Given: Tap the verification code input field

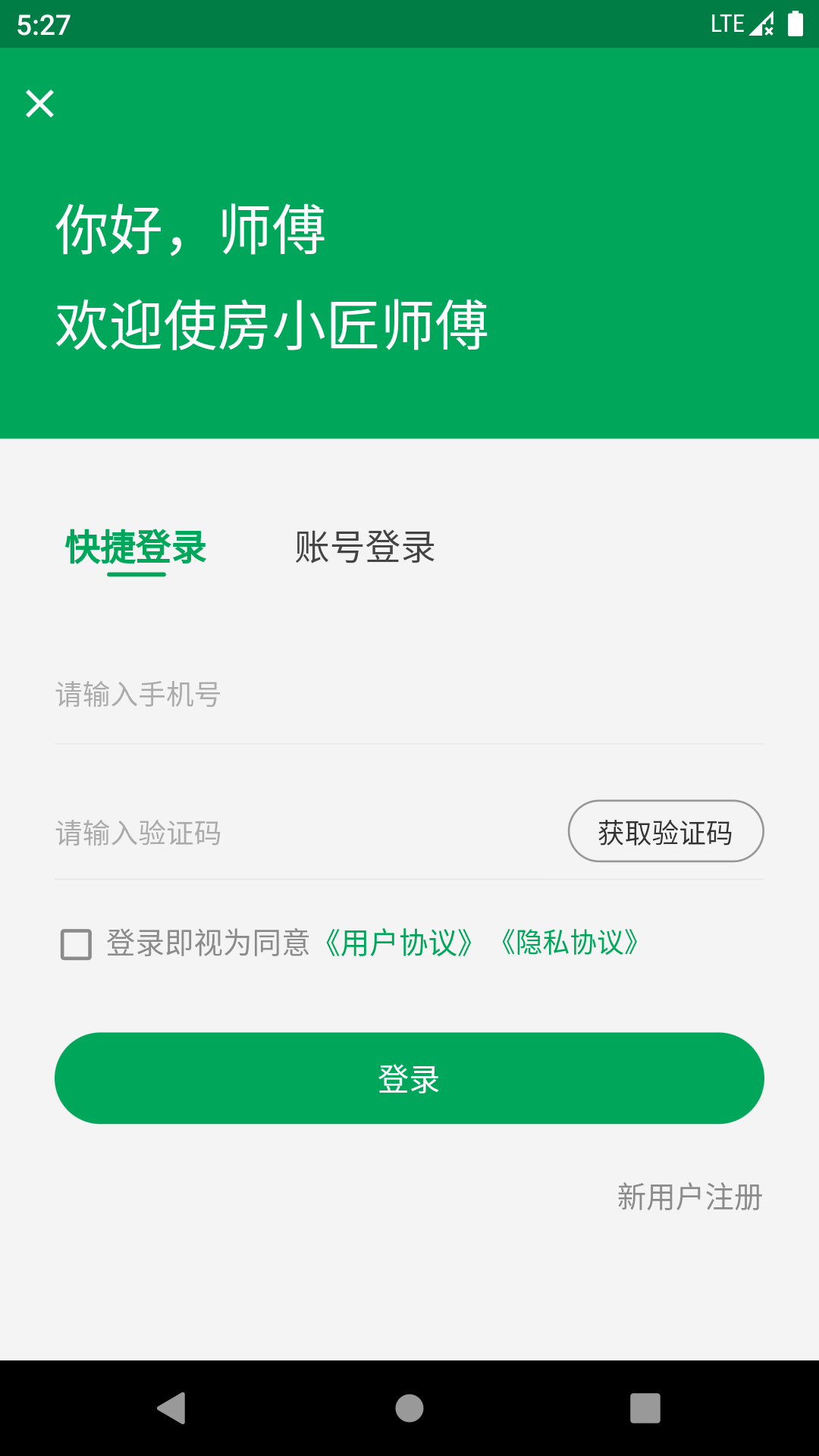Looking at the screenshot, I should point(303,833).
